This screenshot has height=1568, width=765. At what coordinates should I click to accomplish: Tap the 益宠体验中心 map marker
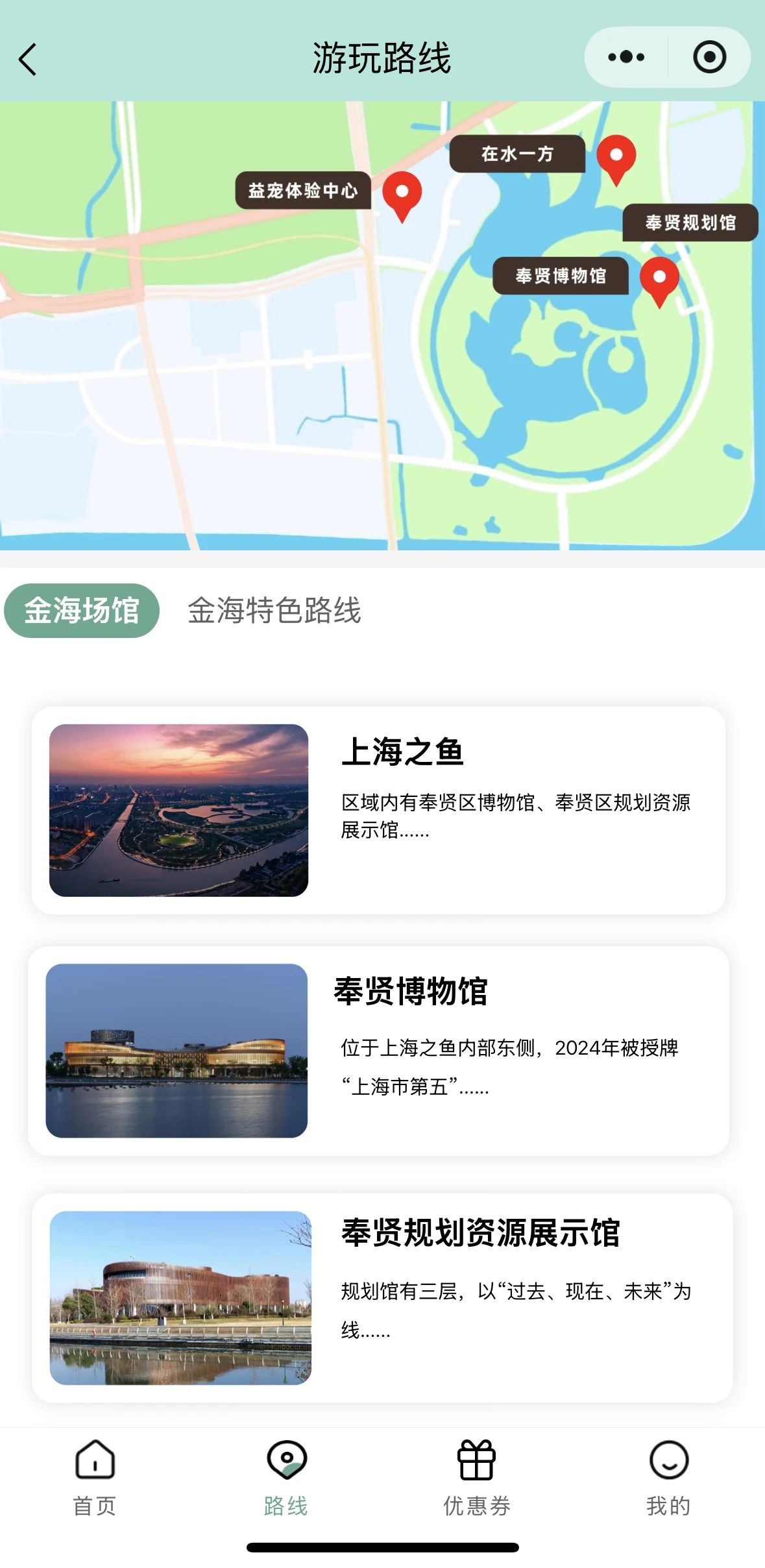402,193
